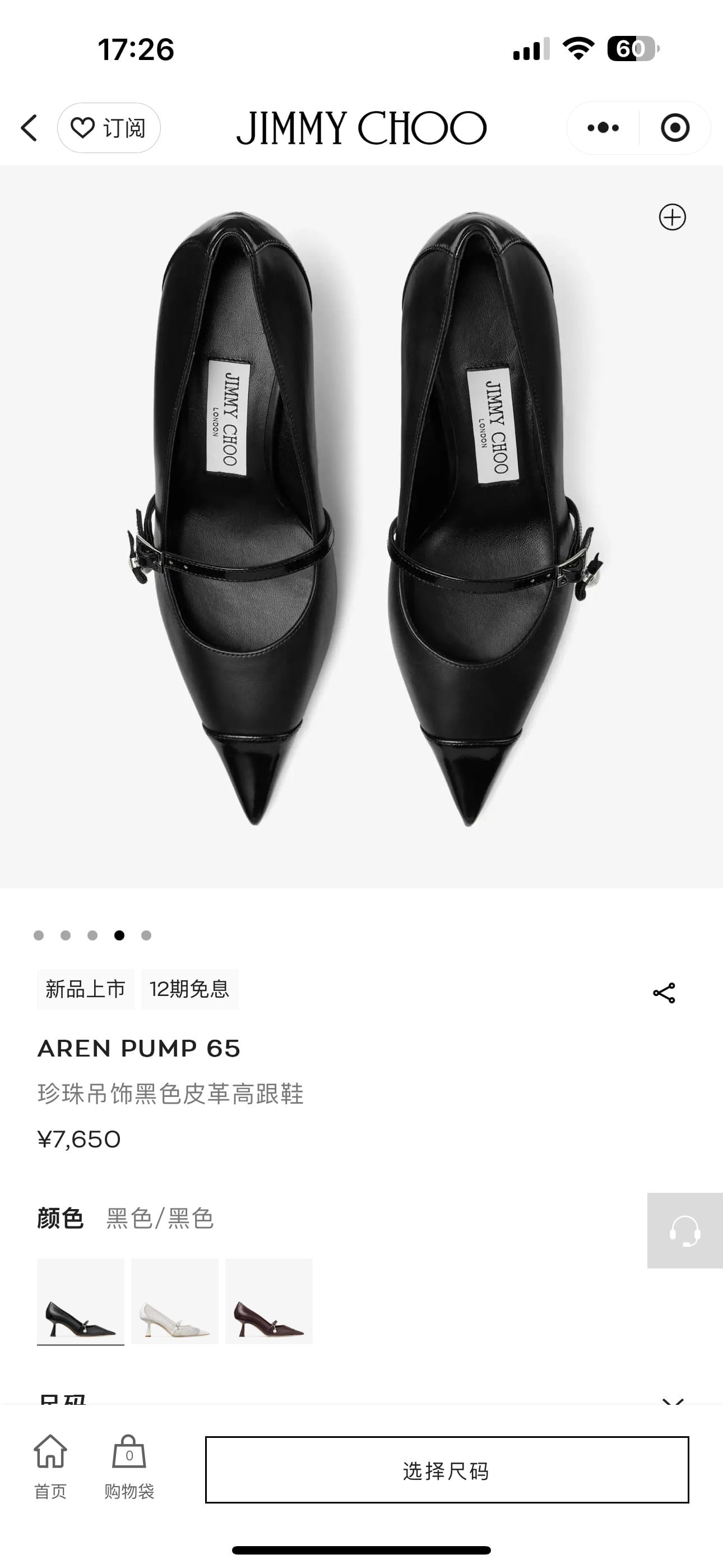The width and height of the screenshot is (723, 1568).
Task: Go back to the previous page
Action: (29, 128)
